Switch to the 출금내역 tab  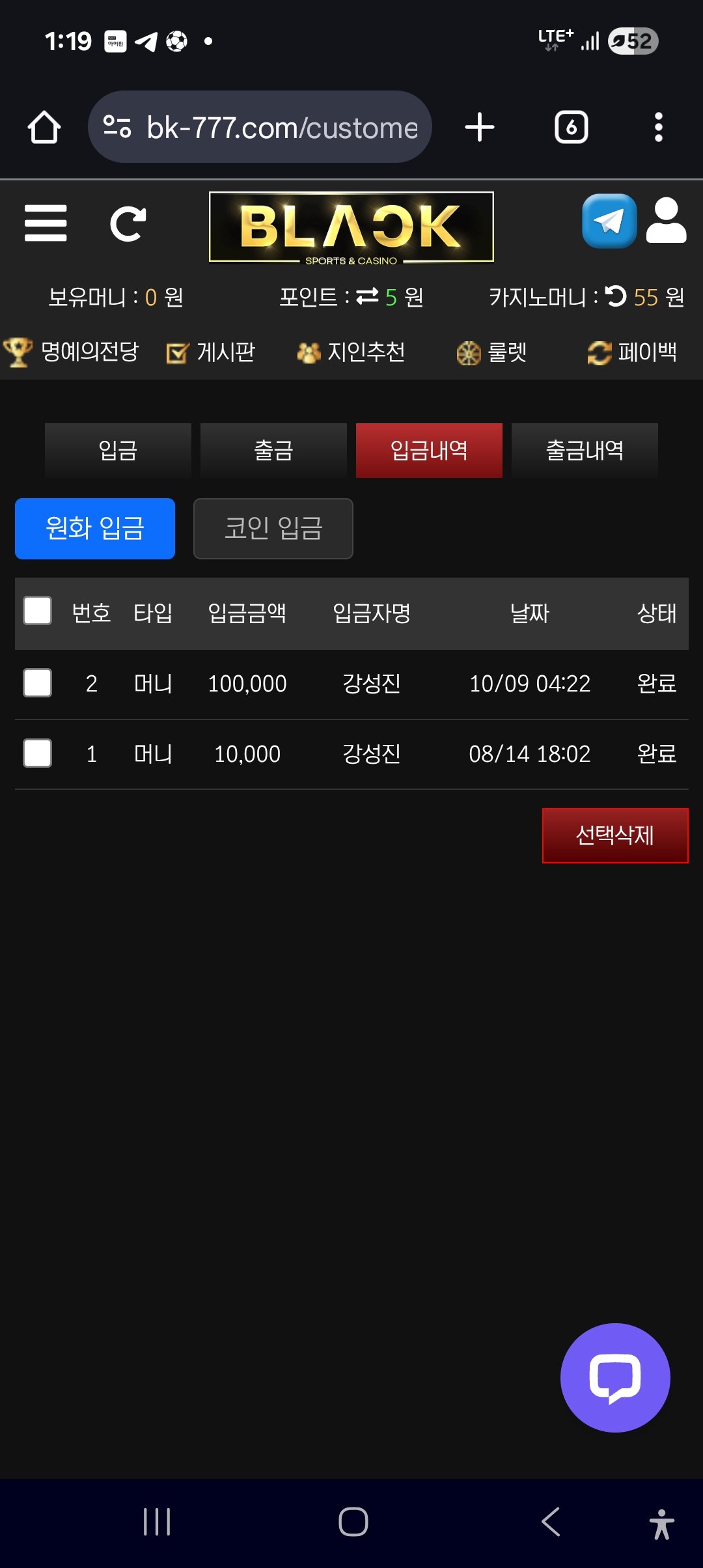(585, 451)
